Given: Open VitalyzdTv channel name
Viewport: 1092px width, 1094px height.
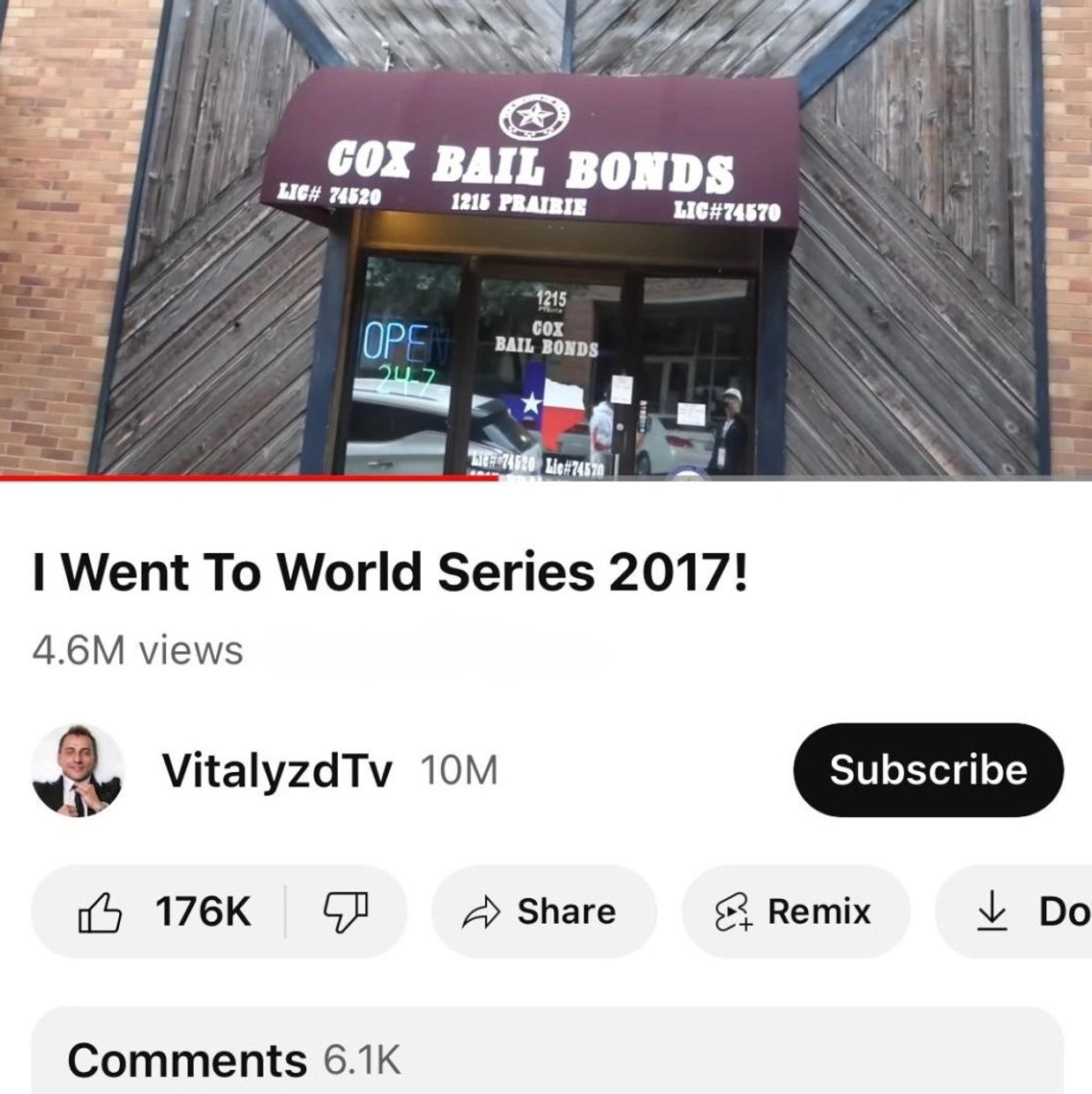Looking at the screenshot, I should coord(276,771).
